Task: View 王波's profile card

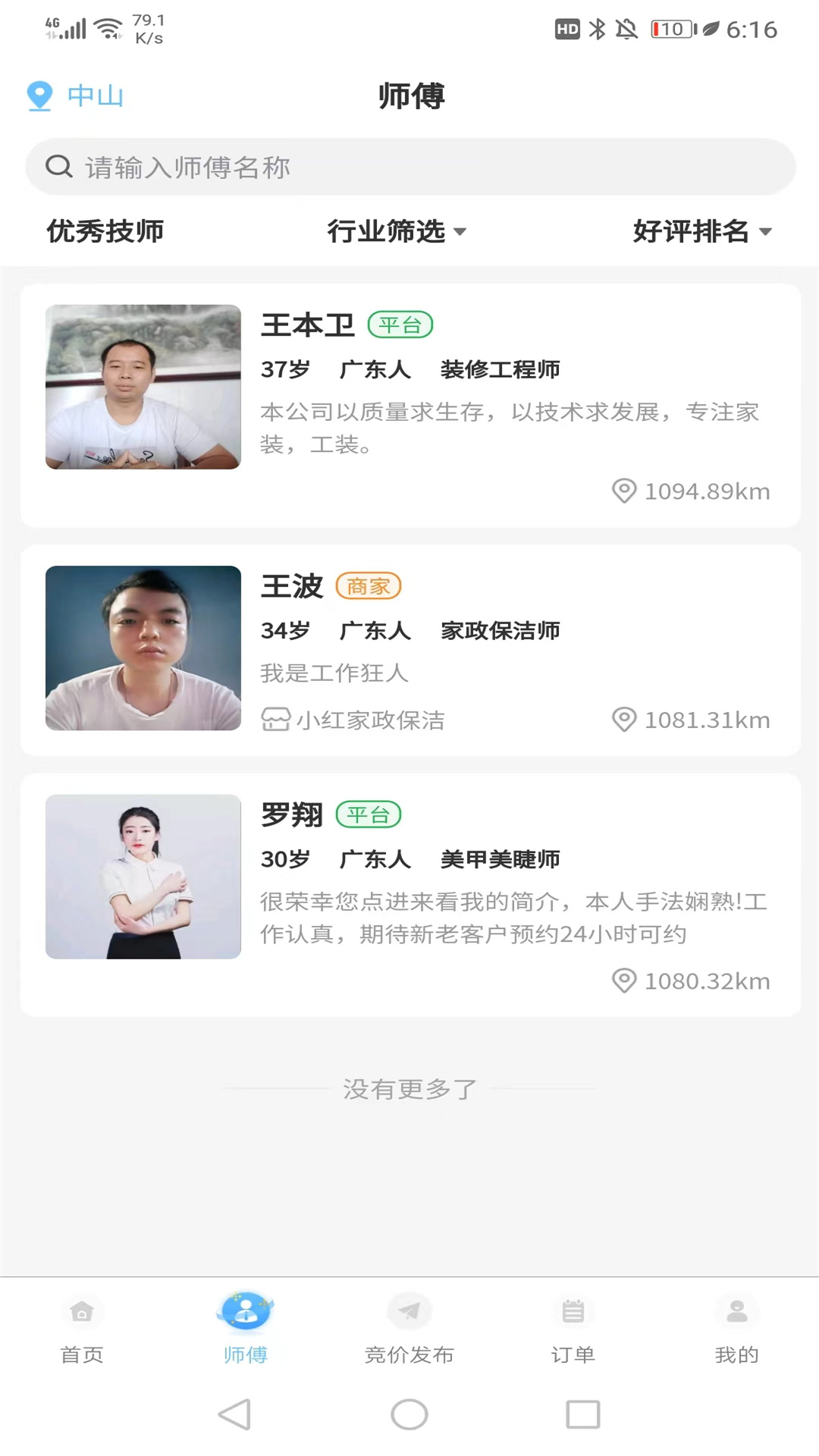Action: [409, 650]
